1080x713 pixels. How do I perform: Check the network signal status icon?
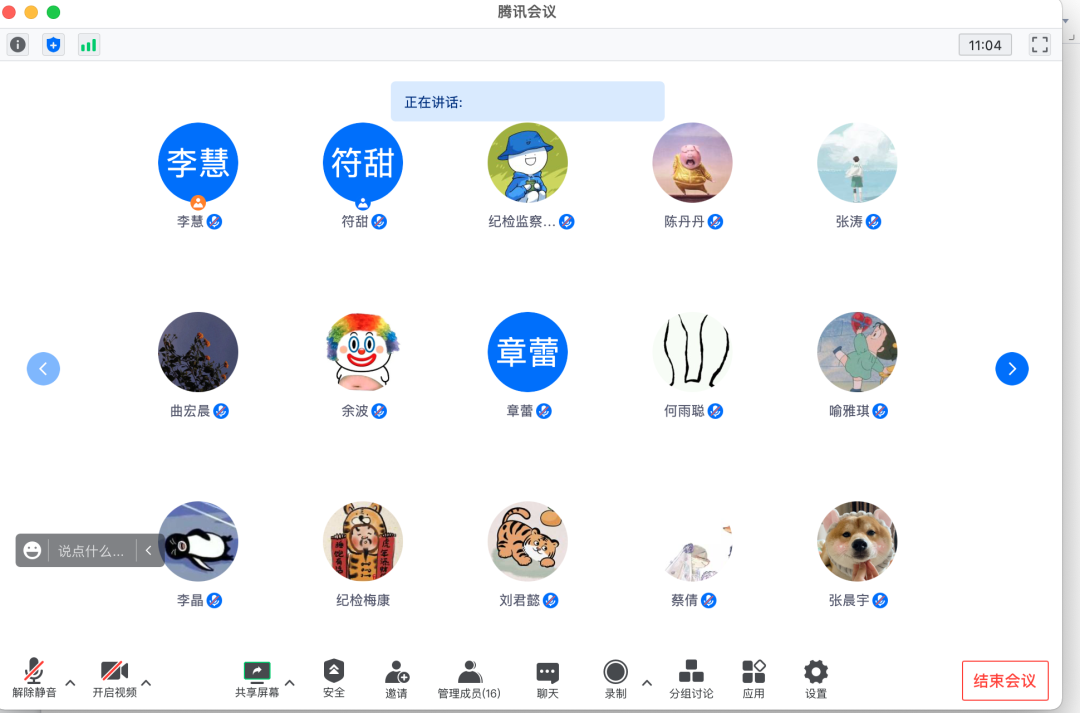point(89,45)
